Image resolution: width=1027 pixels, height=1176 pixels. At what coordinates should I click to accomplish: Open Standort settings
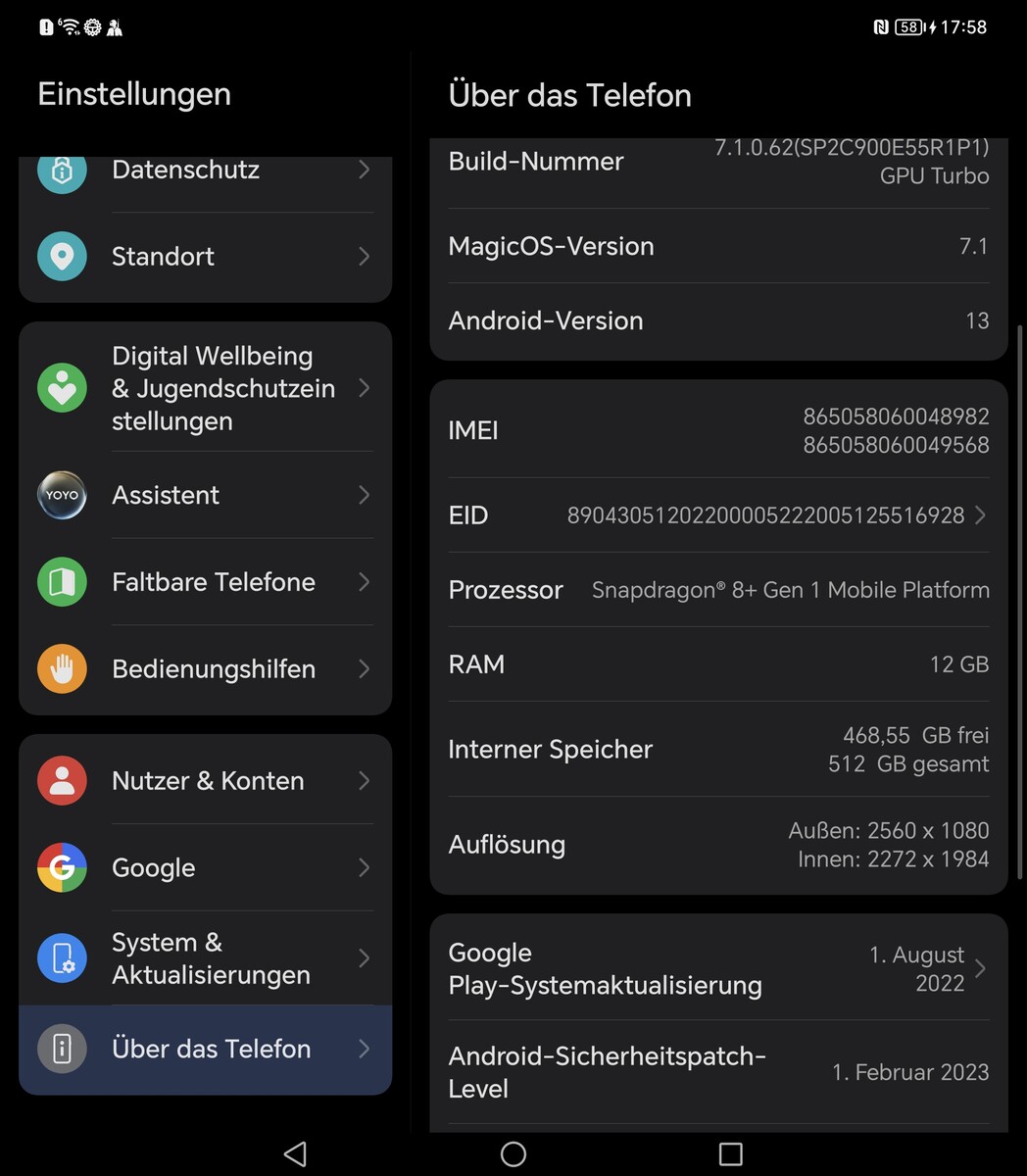(205, 257)
